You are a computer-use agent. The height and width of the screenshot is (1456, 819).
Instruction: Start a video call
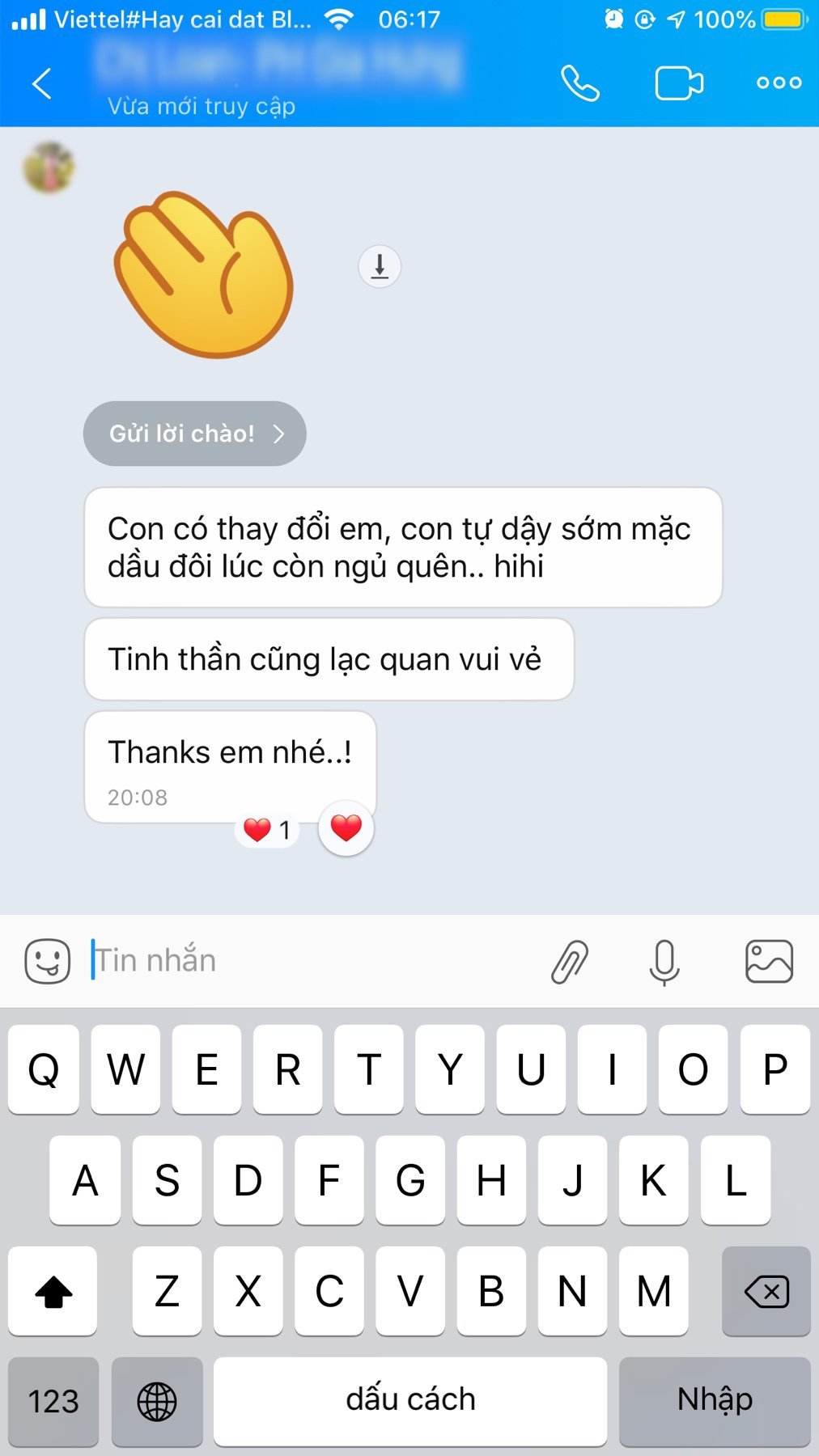678,83
